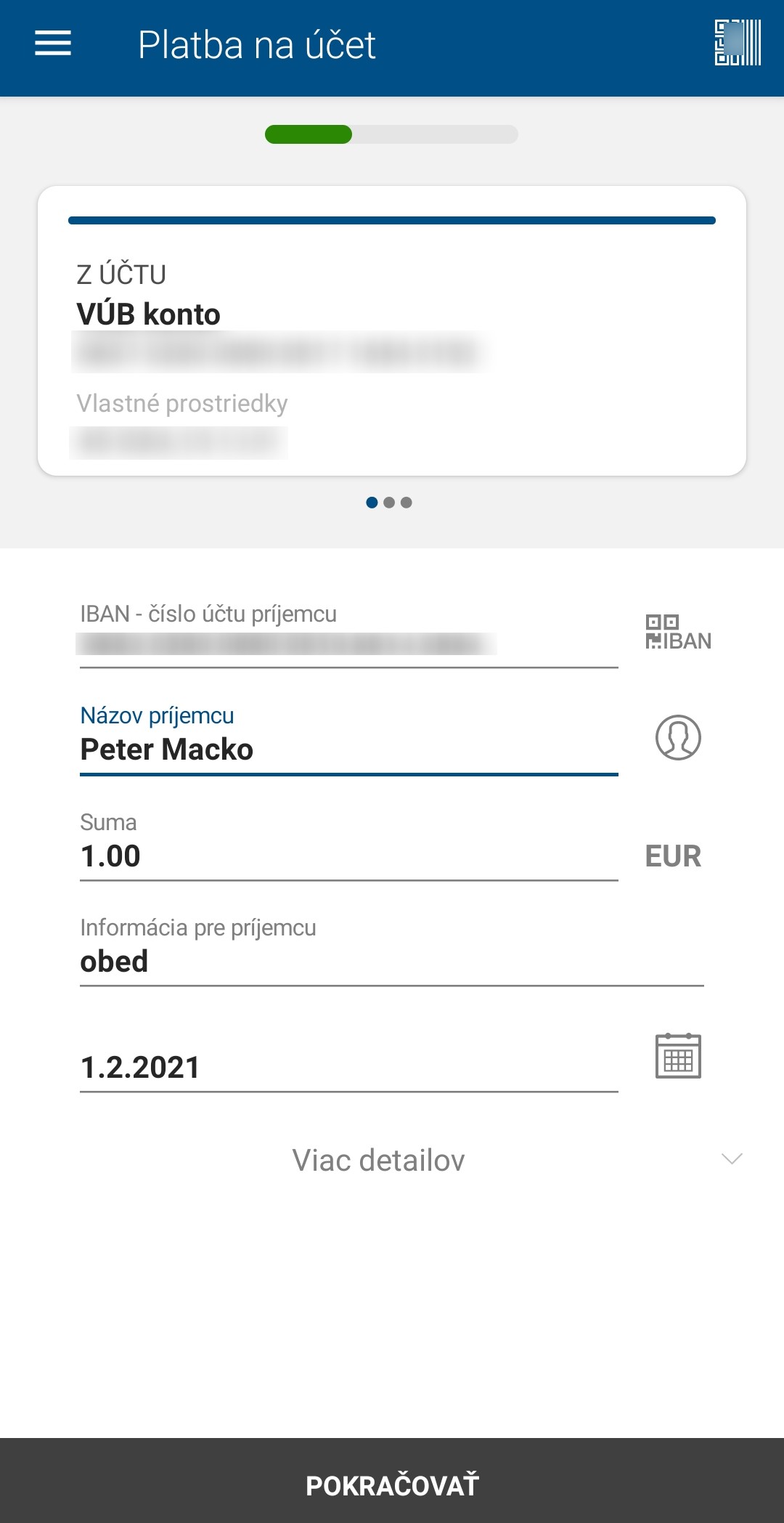The width and height of the screenshot is (784, 1523).
Task: Edit the Informácia pre príjemcu note
Action: click(392, 961)
